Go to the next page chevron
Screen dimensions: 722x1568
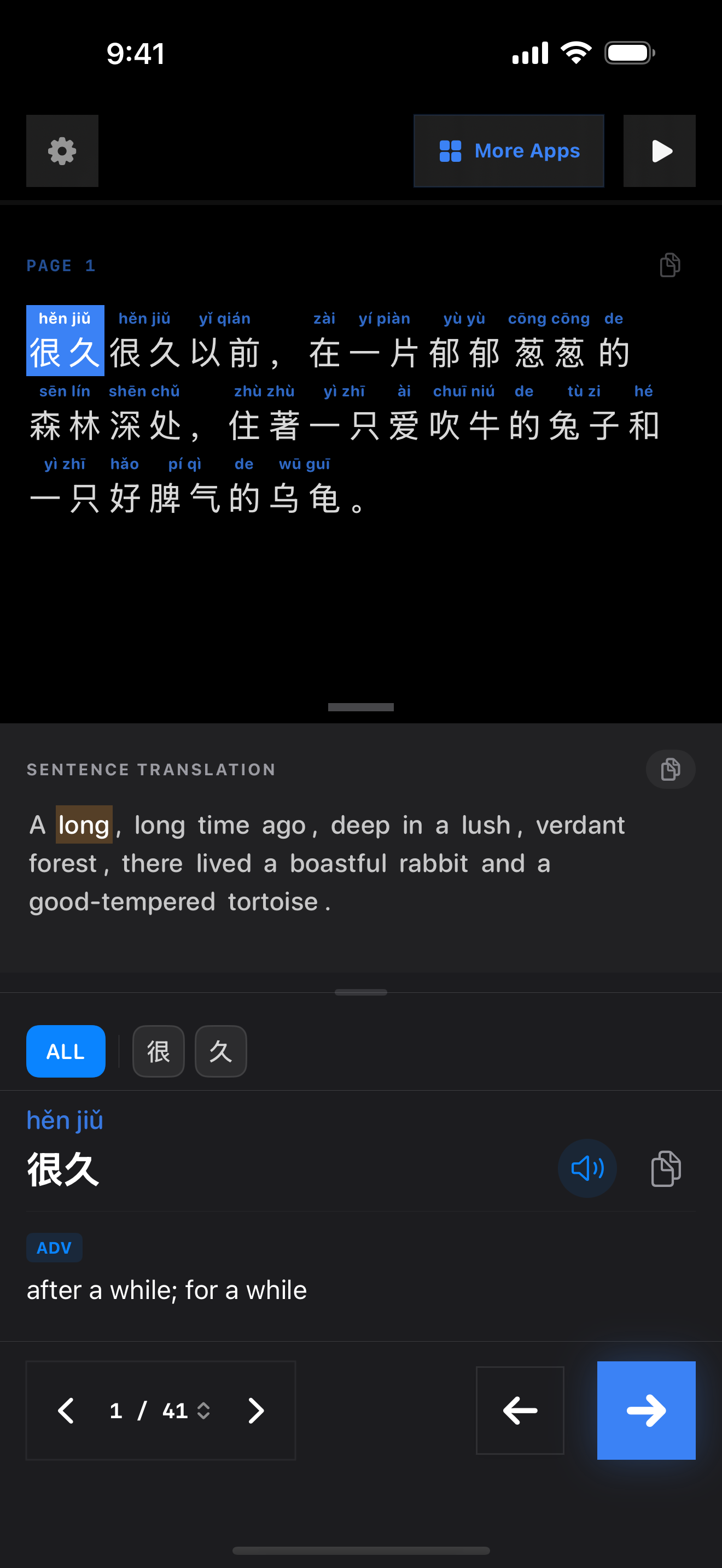(257, 1410)
